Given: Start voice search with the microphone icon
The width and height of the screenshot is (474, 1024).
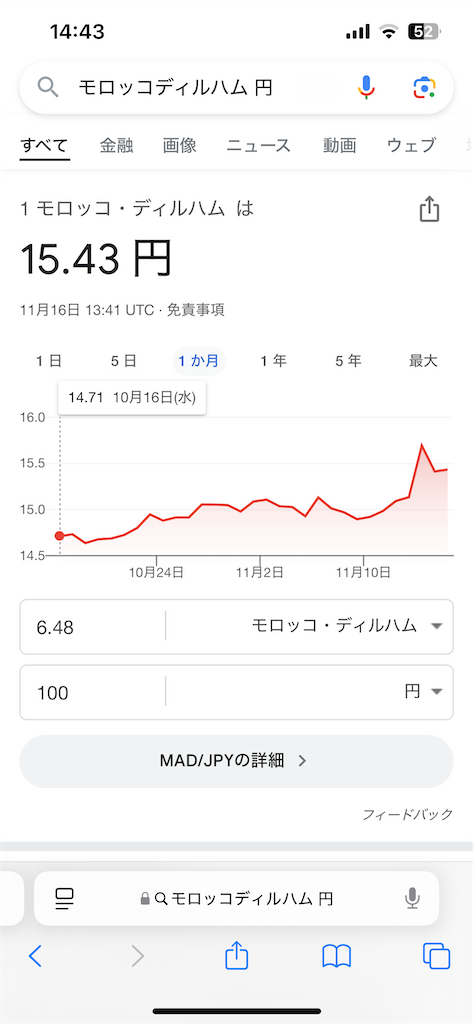Looking at the screenshot, I should point(367,87).
